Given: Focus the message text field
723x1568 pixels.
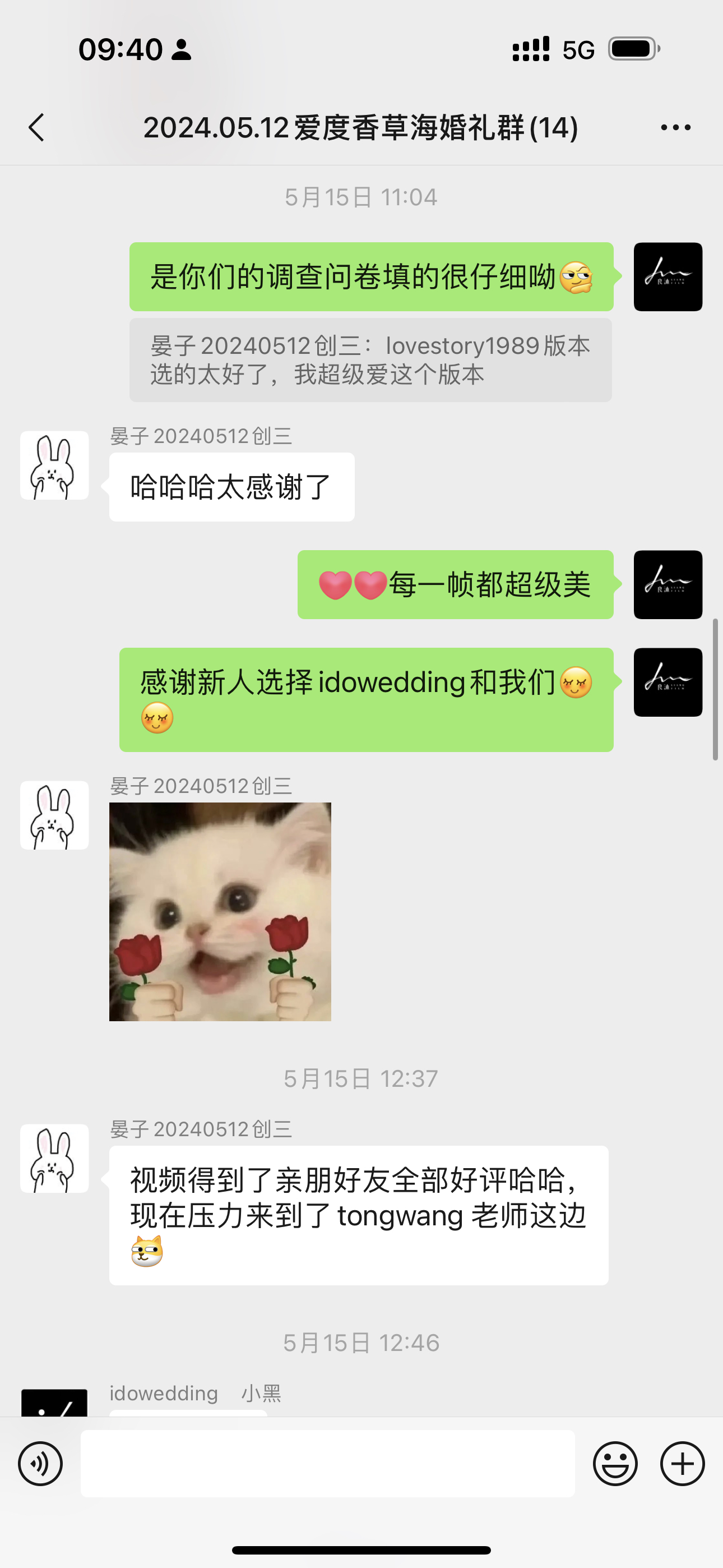Looking at the screenshot, I should pyautogui.click(x=327, y=1464).
